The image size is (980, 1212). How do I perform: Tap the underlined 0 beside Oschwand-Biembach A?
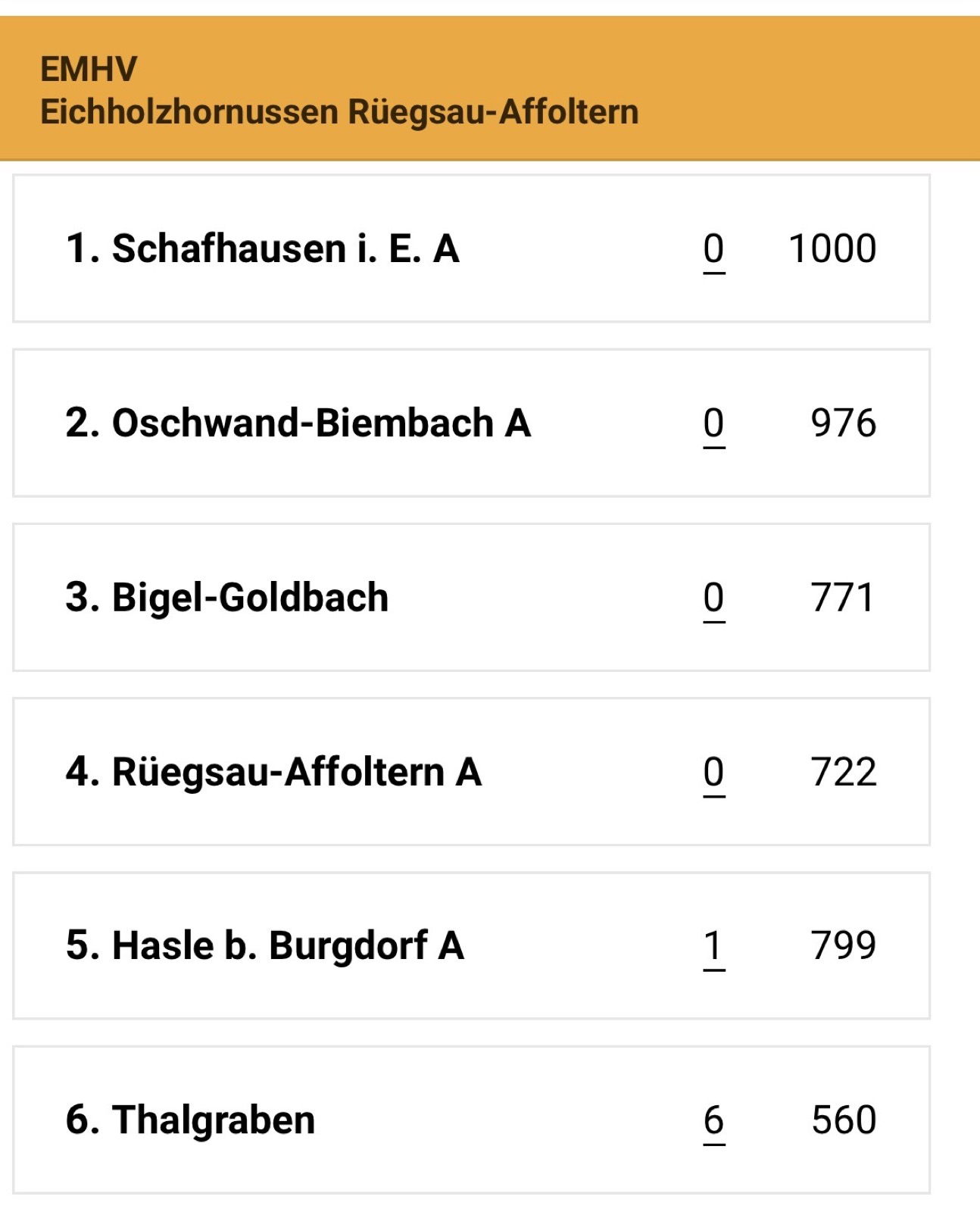[x=713, y=423]
